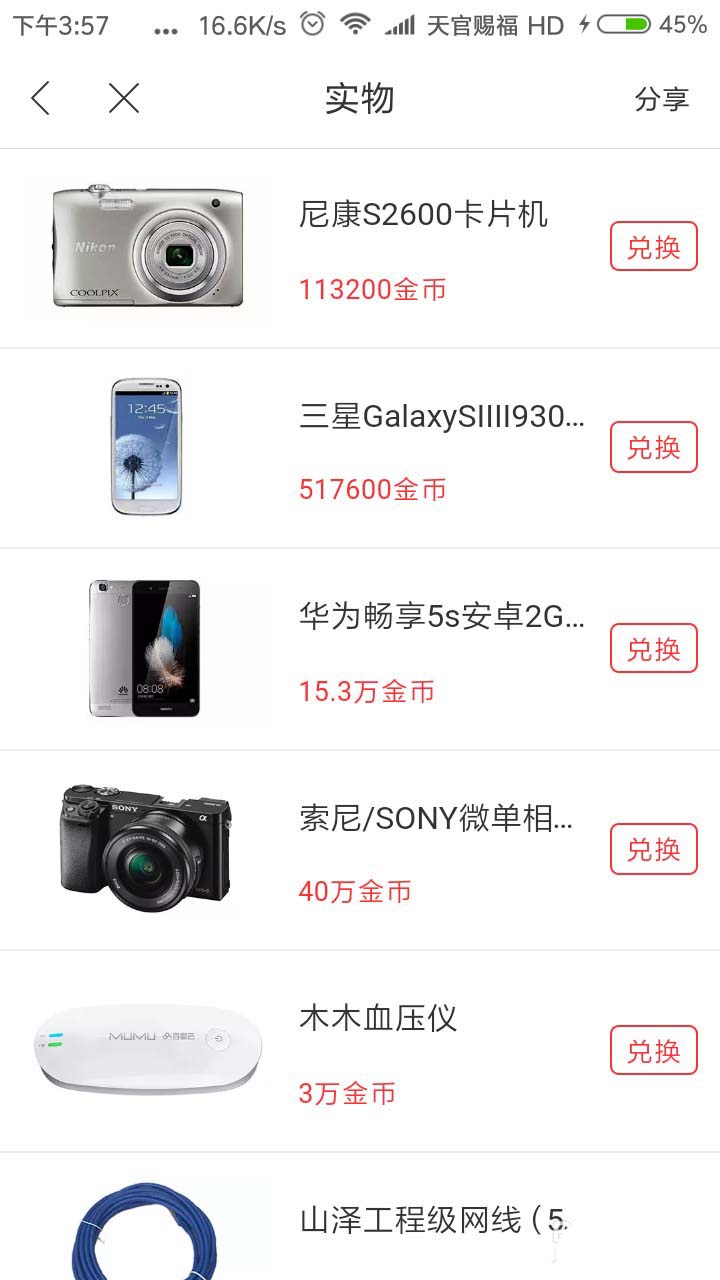The width and height of the screenshot is (720, 1280).
Task: Open the 华为畅享5s product row
Action: point(441,616)
